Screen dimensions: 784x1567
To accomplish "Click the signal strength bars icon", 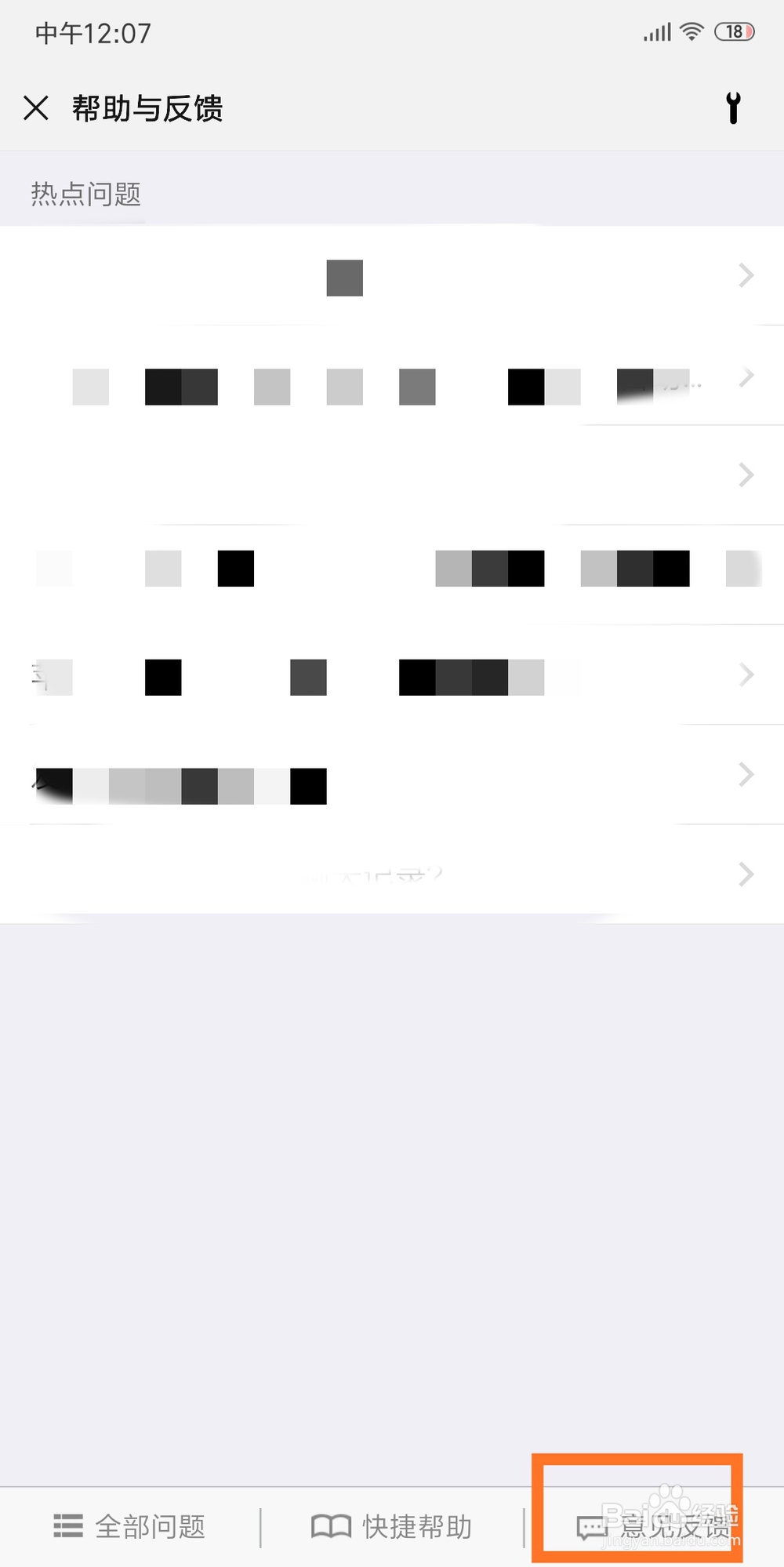I will 655,31.
